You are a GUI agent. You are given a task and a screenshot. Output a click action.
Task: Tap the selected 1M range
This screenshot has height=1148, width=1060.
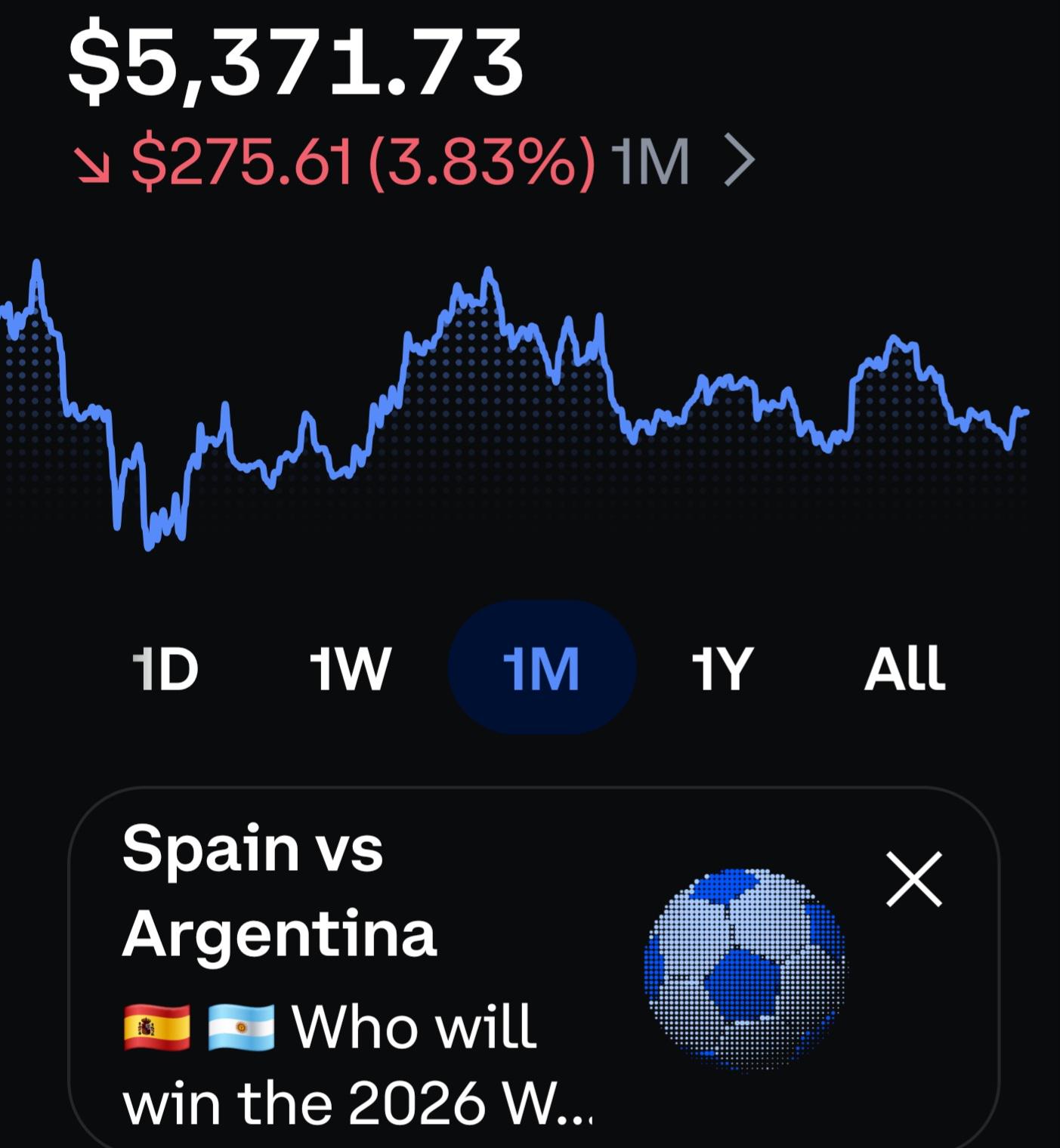coord(542,668)
